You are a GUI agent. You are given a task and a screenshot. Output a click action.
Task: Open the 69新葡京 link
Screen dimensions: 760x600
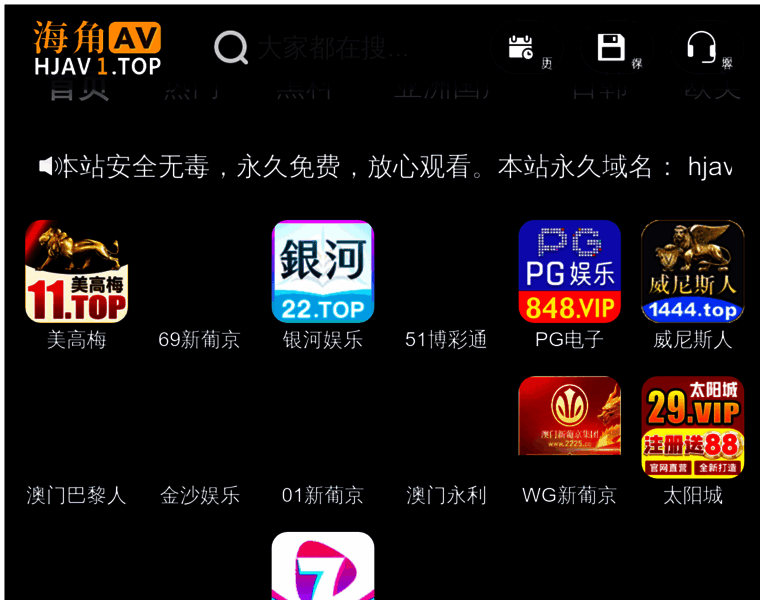199,339
